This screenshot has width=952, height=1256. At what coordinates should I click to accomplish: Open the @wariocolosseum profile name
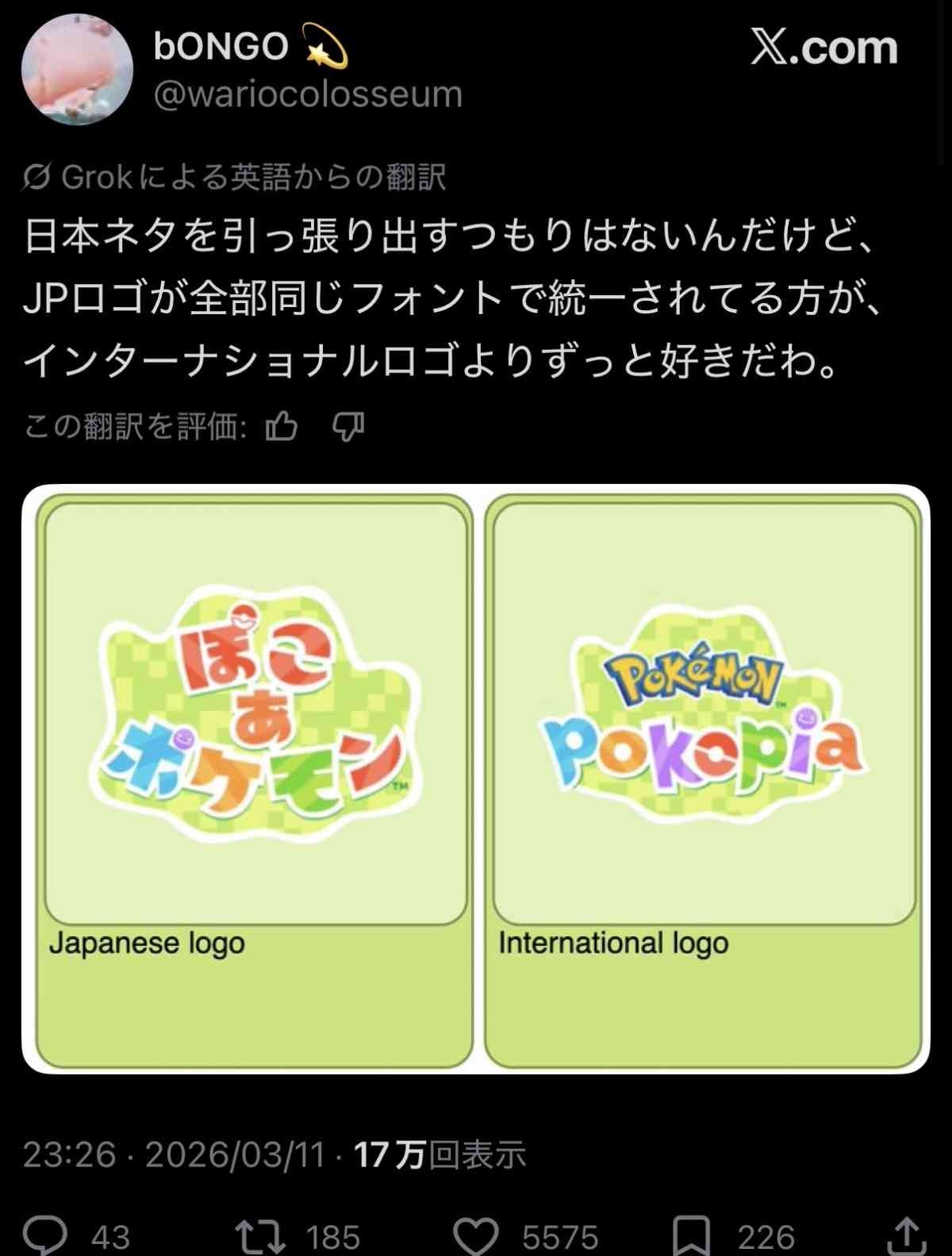click(x=307, y=94)
